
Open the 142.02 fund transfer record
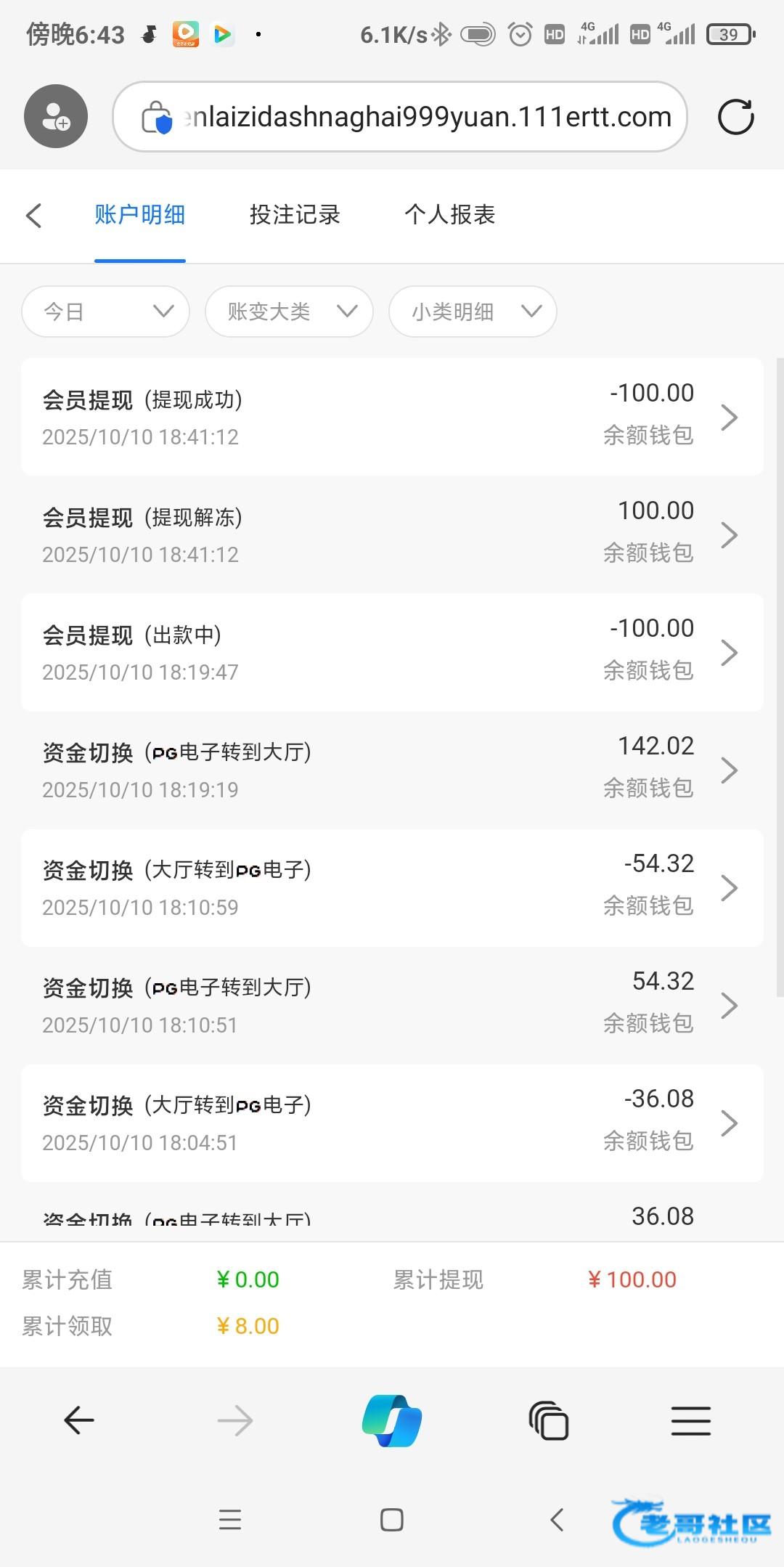click(392, 770)
